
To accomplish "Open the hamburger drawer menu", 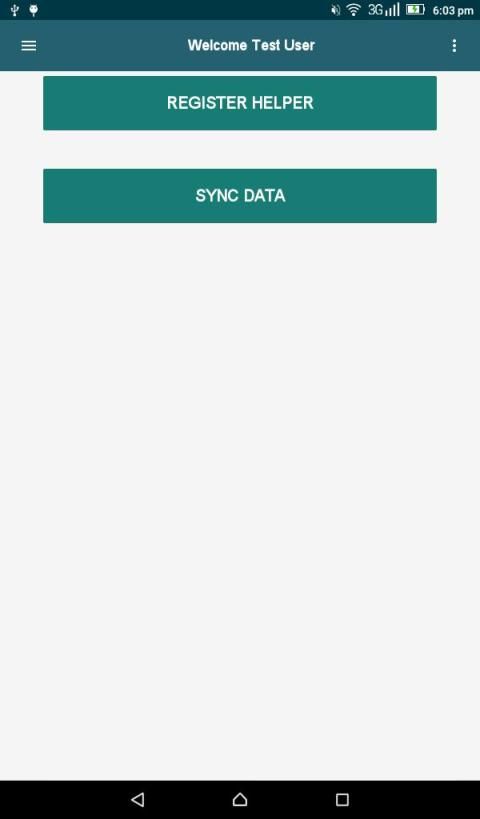I will (29, 46).
